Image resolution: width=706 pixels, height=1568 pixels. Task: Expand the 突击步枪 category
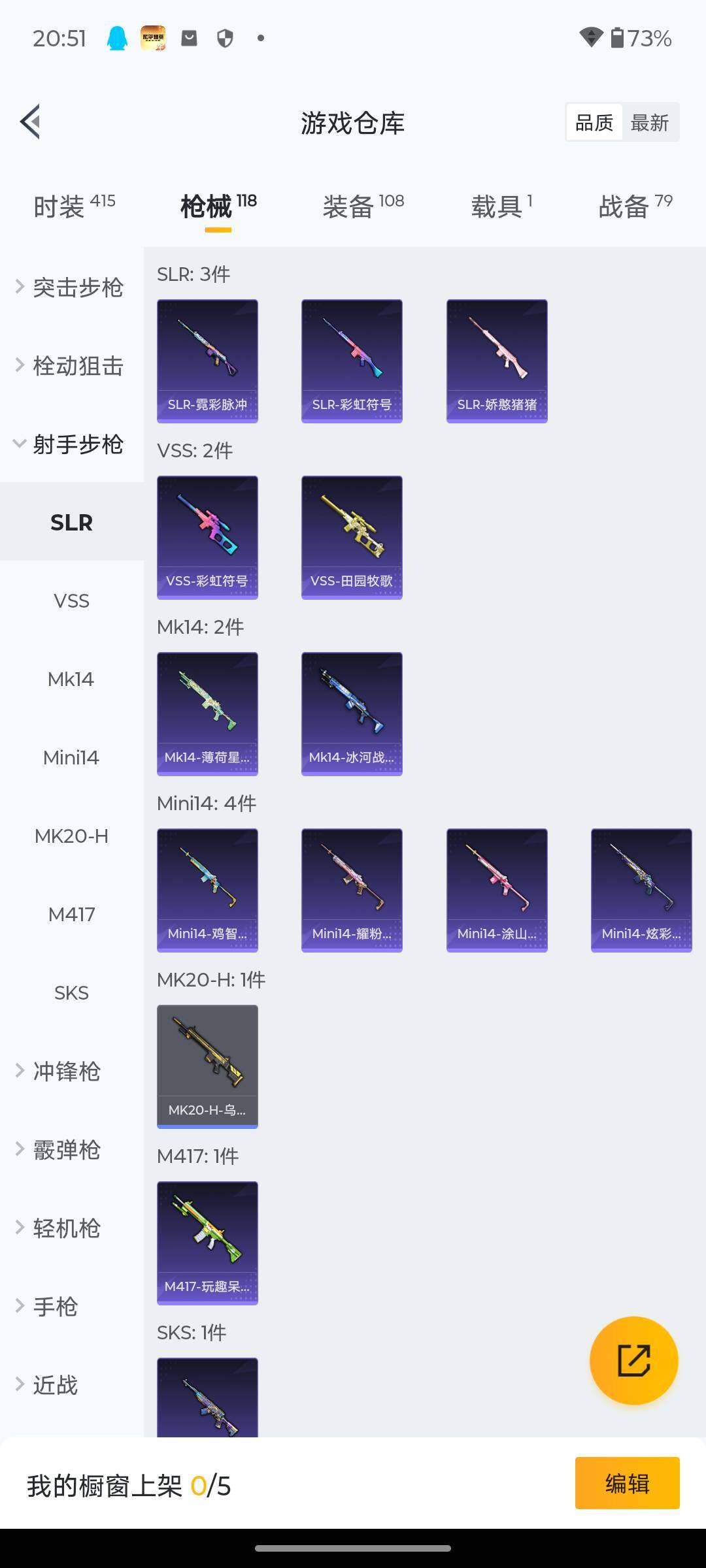[x=71, y=287]
